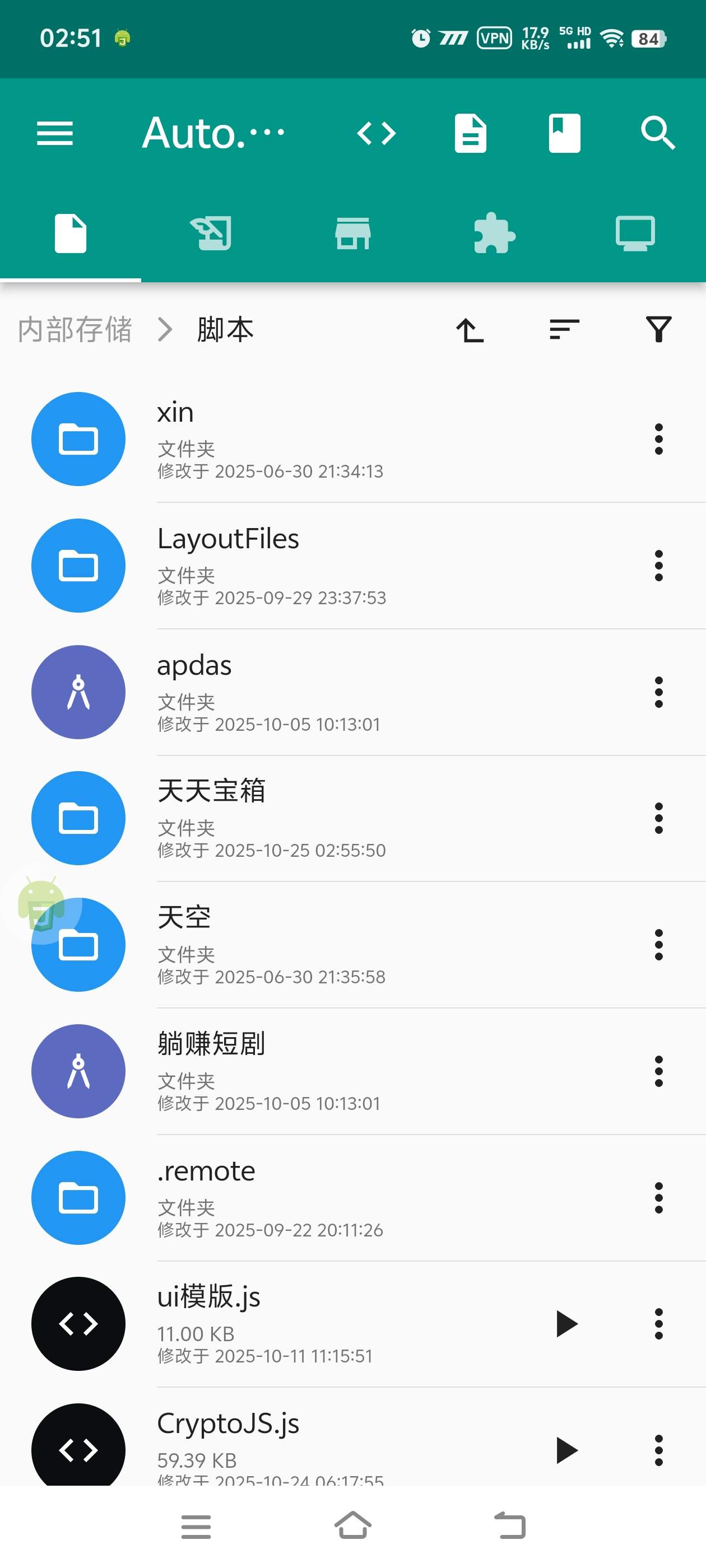Image resolution: width=706 pixels, height=1568 pixels.
Task: Open options menu for LayoutFiles folder
Action: click(x=658, y=566)
